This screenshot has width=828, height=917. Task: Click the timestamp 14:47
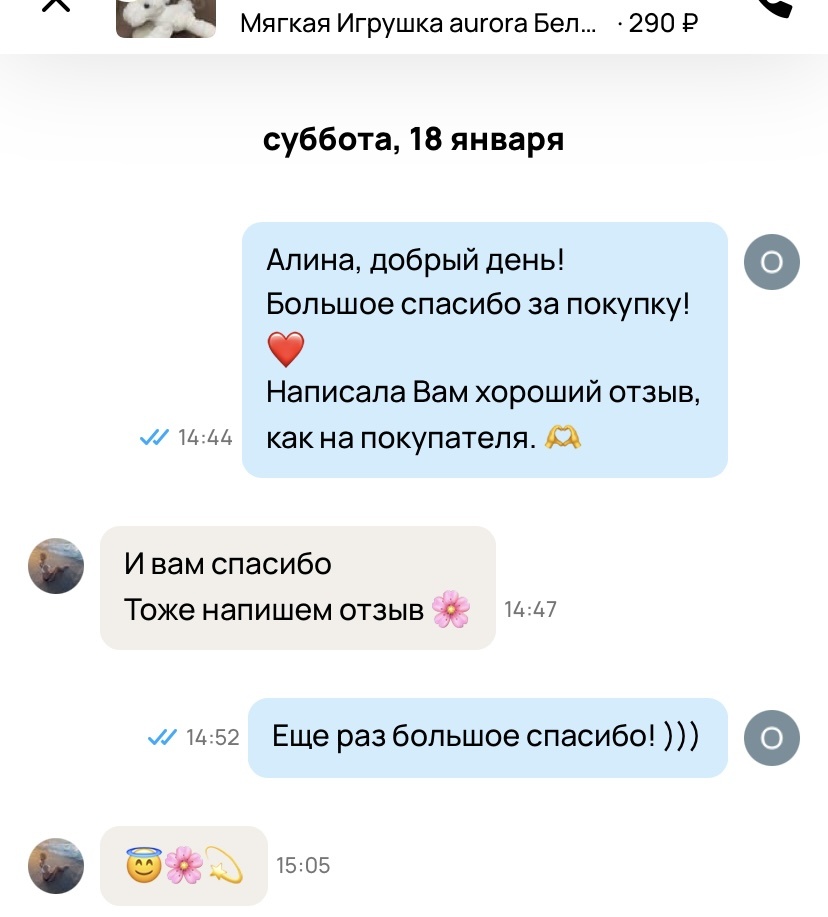pyautogui.click(x=532, y=609)
